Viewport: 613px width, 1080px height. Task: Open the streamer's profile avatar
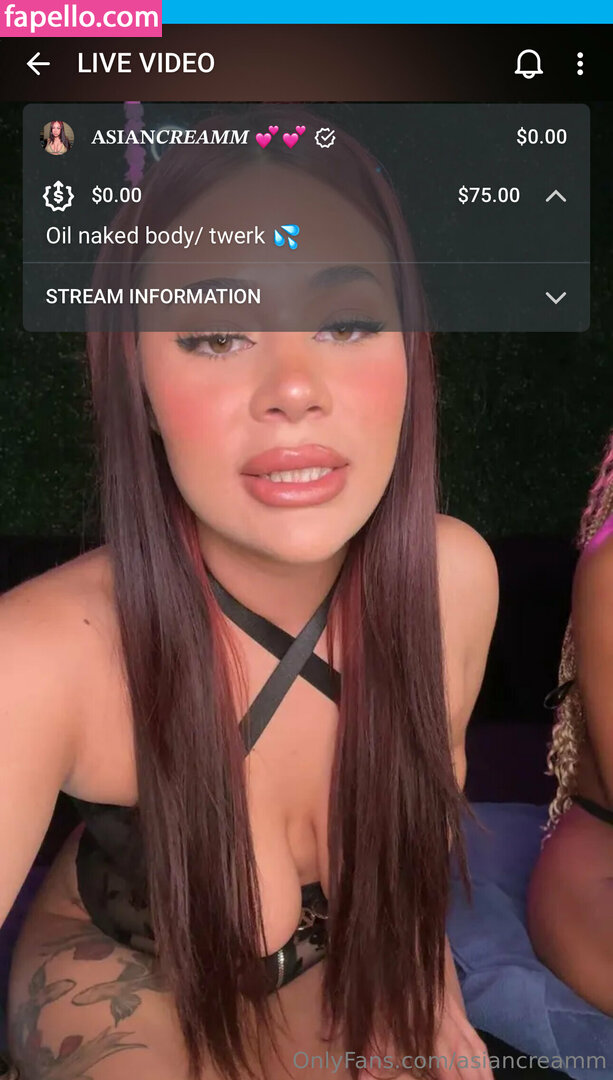point(57,137)
